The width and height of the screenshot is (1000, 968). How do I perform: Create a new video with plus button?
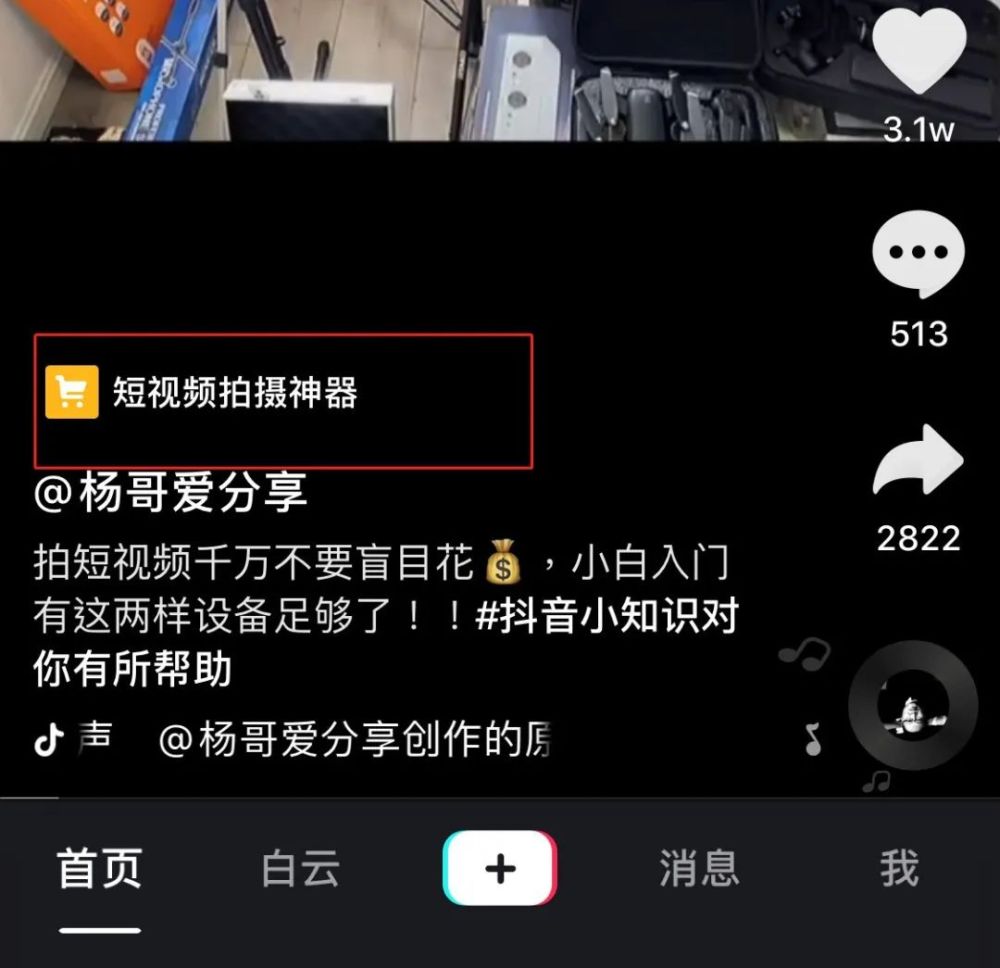click(x=499, y=868)
